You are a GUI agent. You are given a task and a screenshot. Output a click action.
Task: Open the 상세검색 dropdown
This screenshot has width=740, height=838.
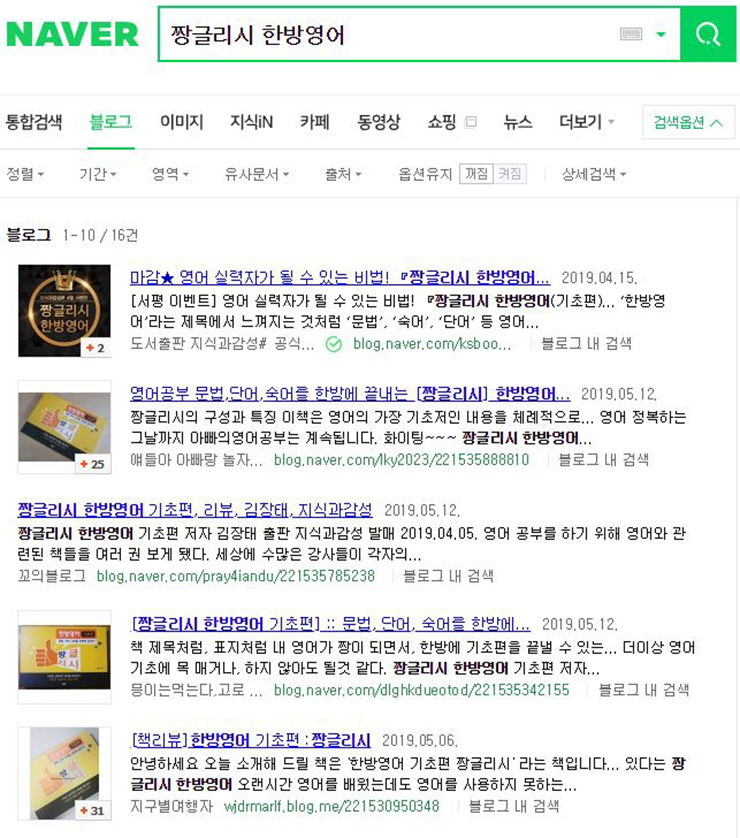[x=594, y=174]
